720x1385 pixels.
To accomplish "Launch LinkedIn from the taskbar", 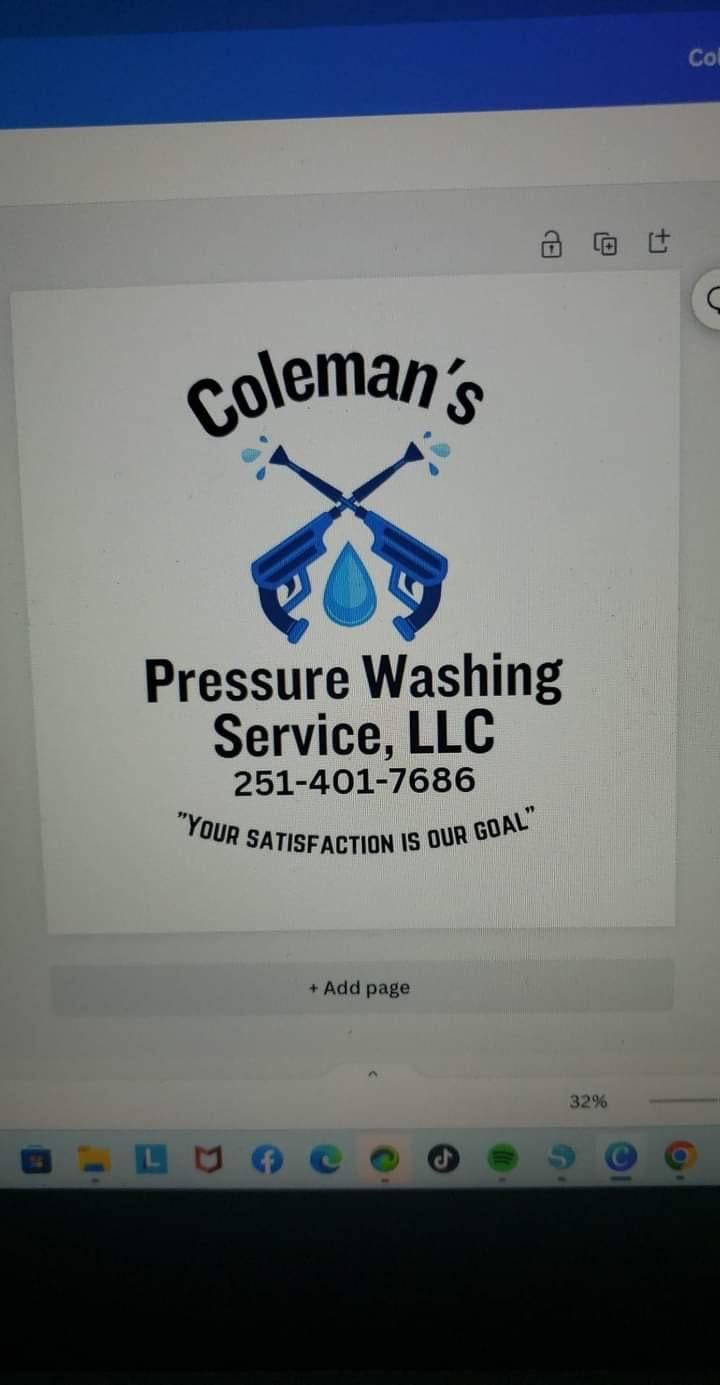I will pos(150,1160).
